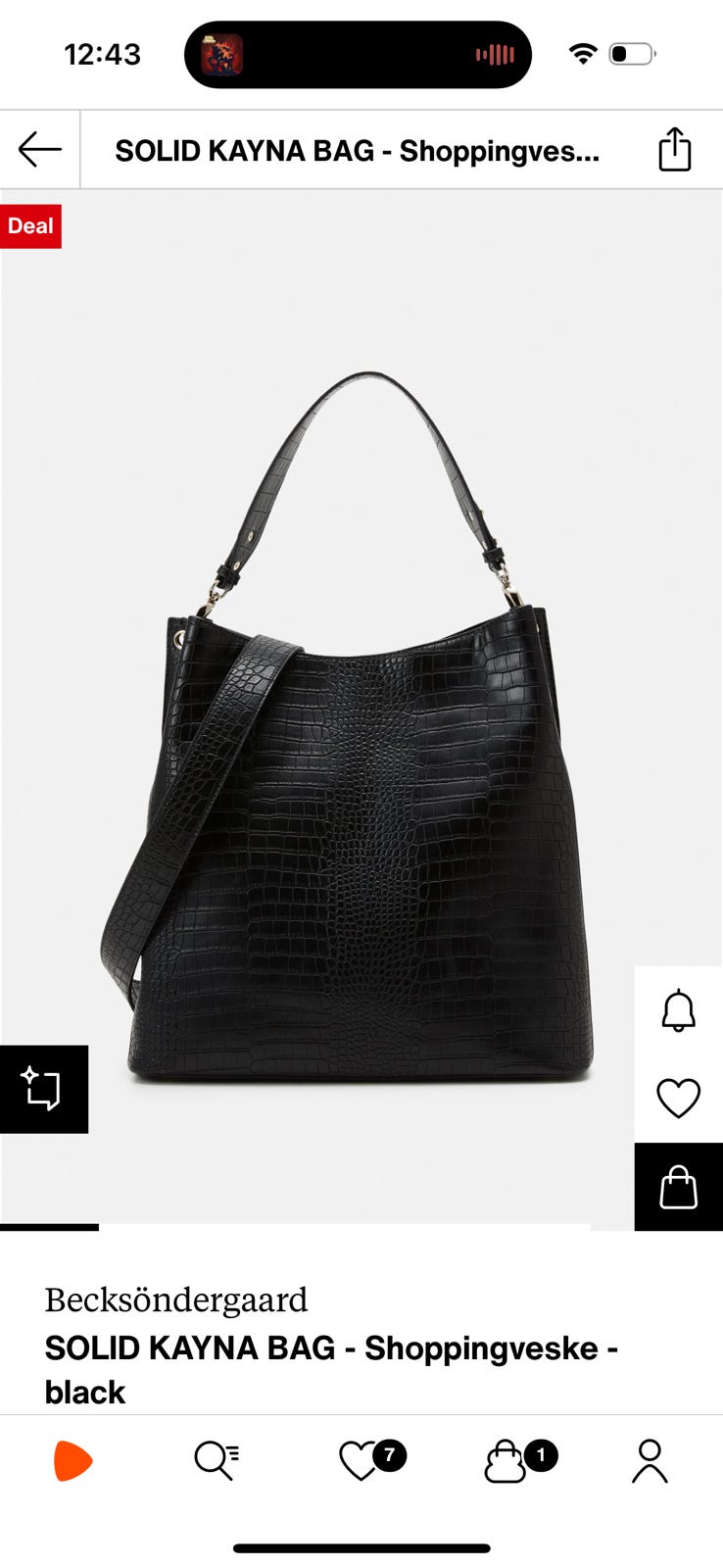Add the bag to shopping cart
The width and height of the screenshot is (723, 1568).
coord(678,1187)
